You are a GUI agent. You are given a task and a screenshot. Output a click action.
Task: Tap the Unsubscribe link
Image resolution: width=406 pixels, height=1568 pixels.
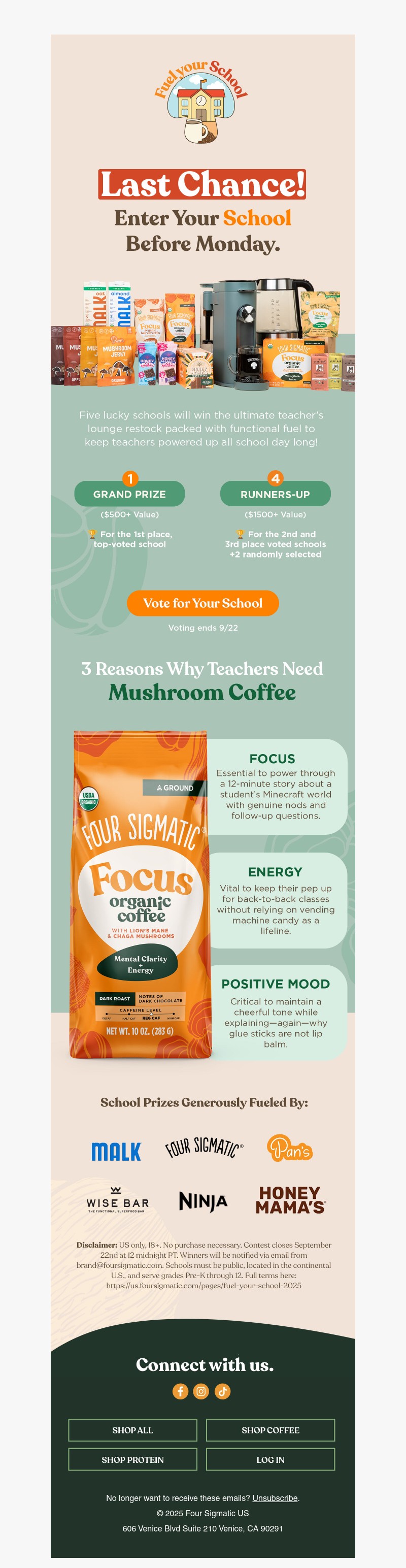click(x=275, y=1498)
